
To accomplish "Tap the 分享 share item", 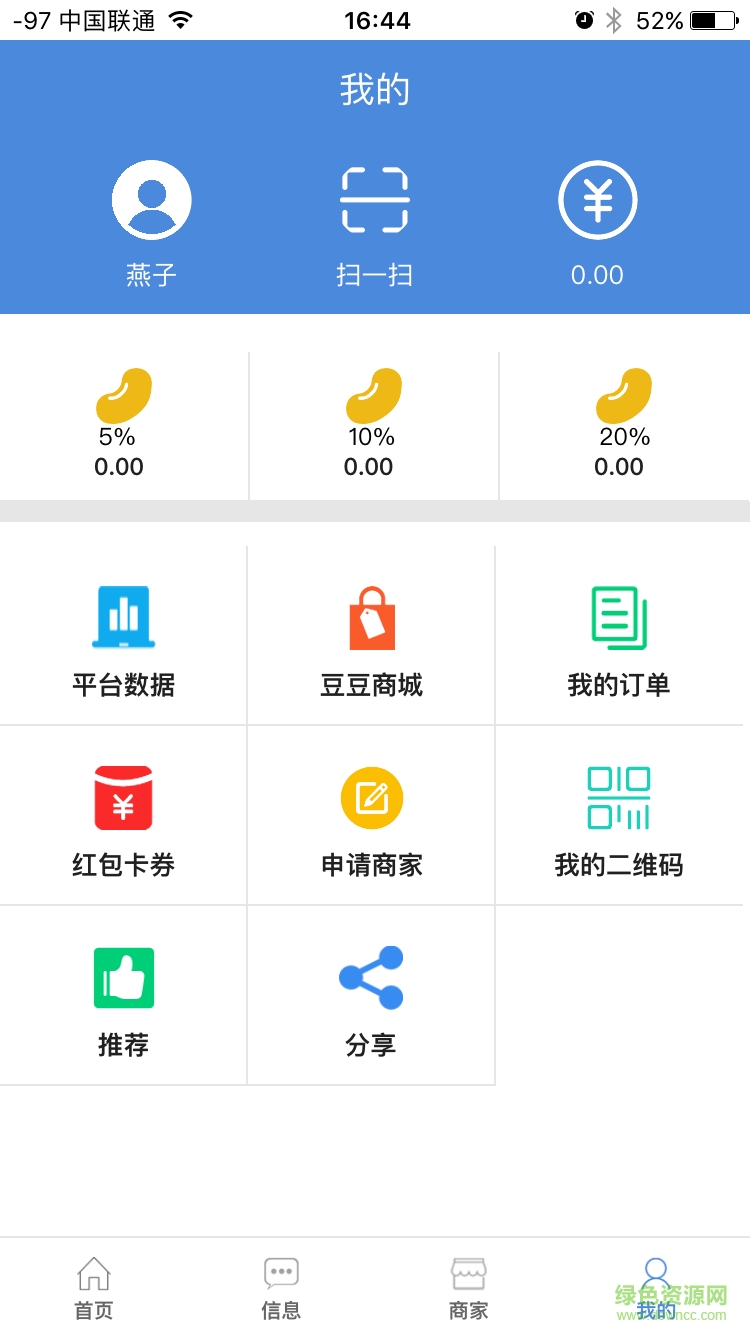I will click(x=371, y=997).
